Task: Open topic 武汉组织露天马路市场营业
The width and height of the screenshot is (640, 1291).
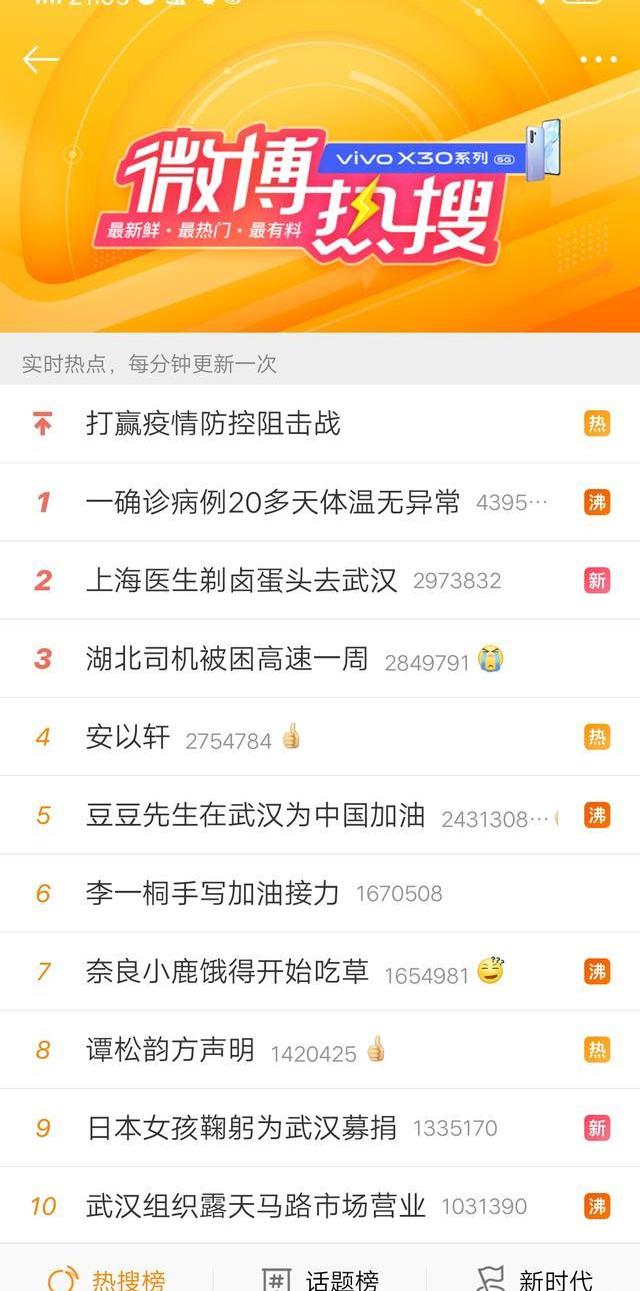Action: (255, 1206)
